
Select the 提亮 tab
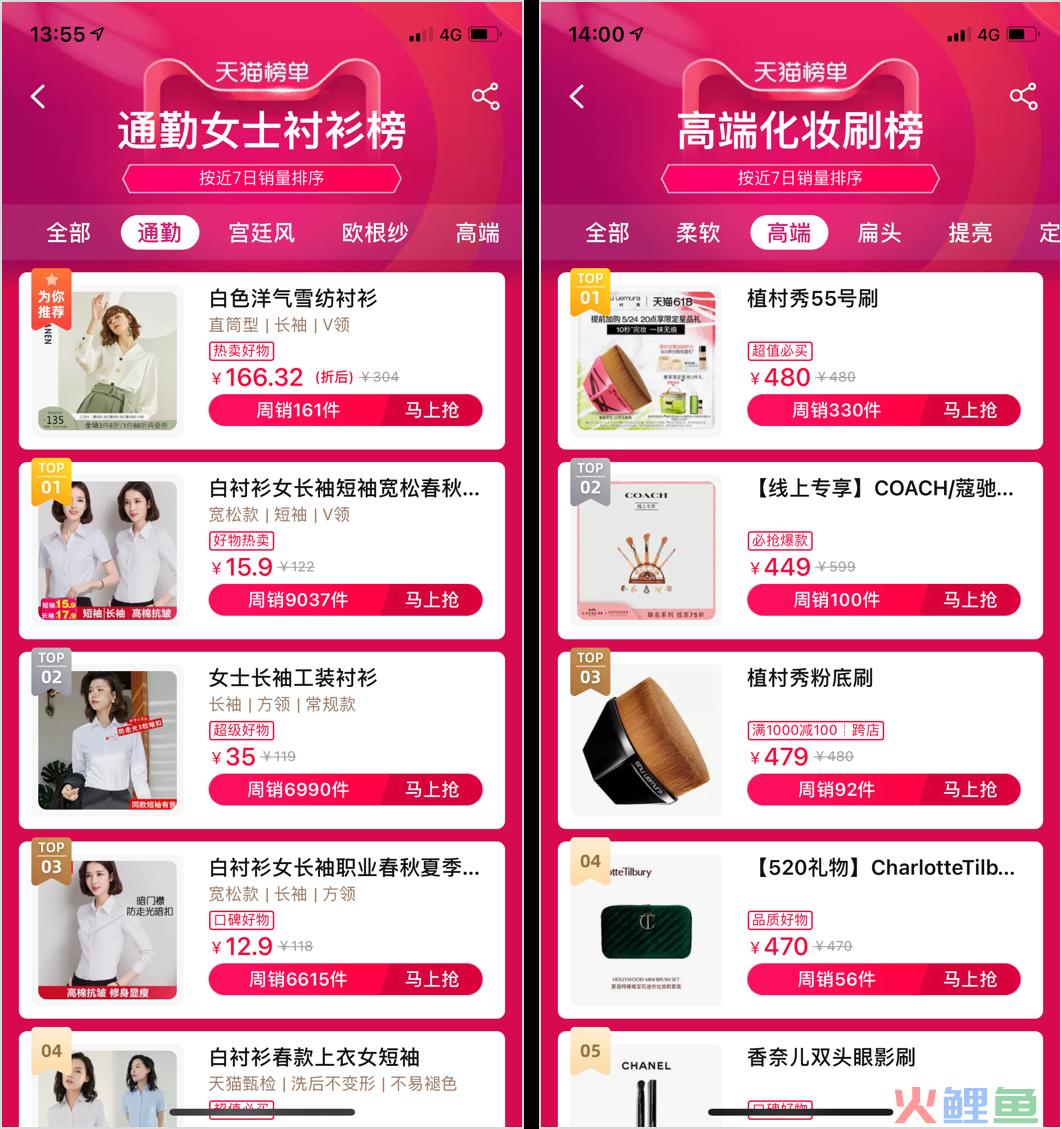pyautogui.click(x=970, y=233)
